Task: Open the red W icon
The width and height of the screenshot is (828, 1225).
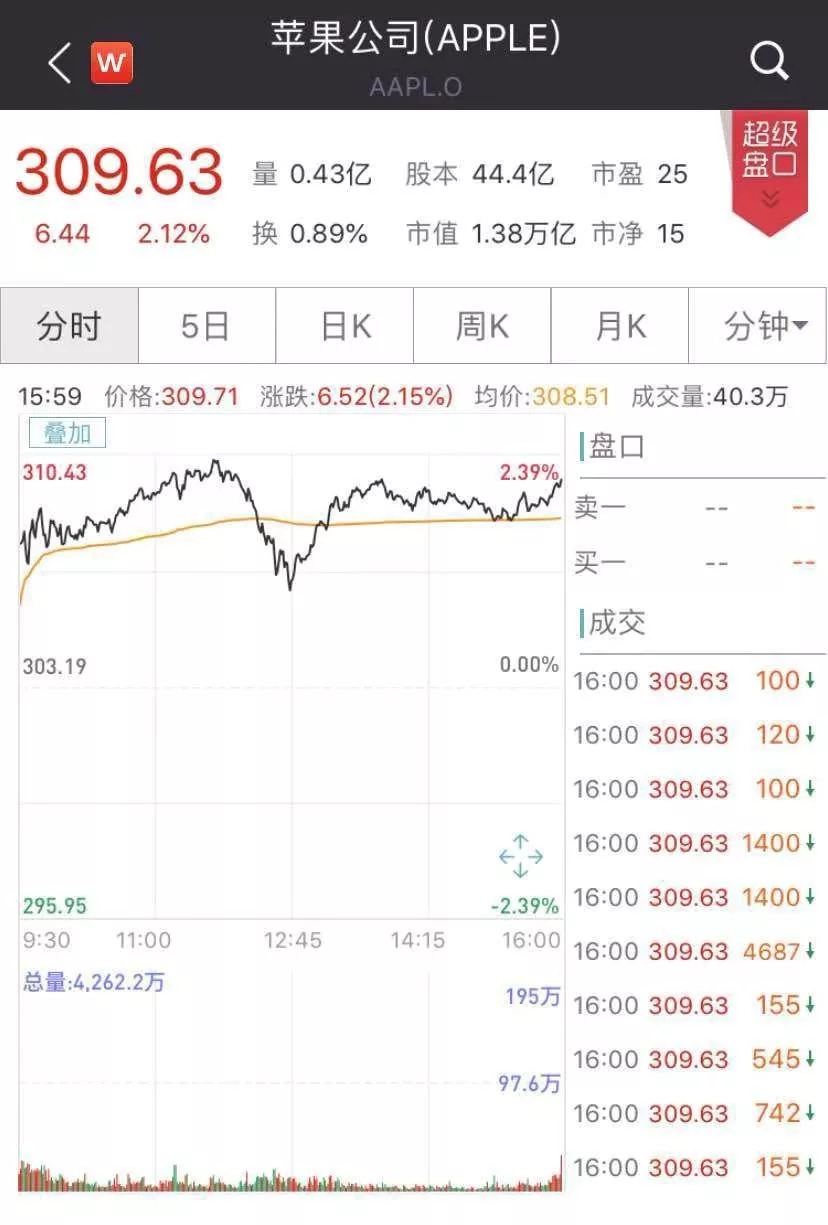Action: tap(112, 65)
